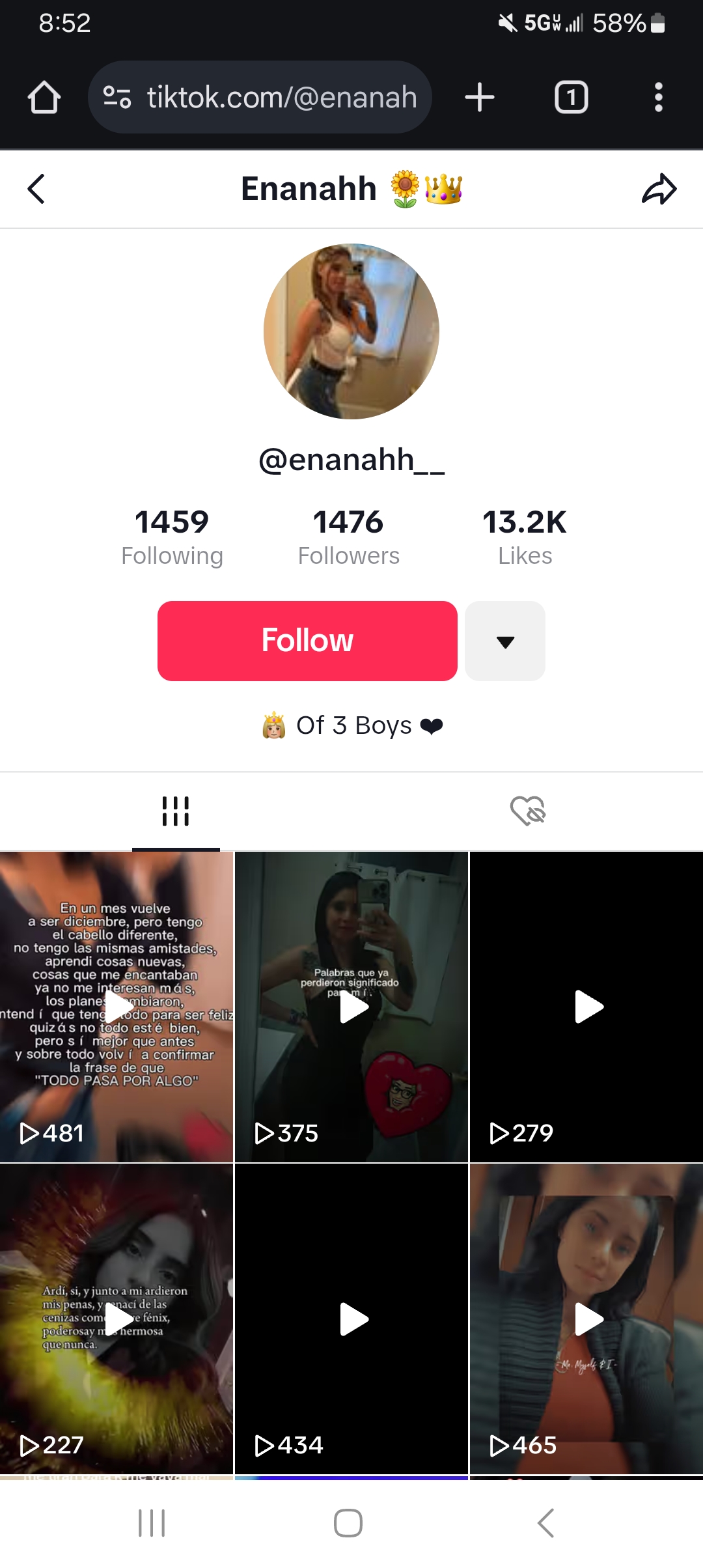The image size is (703, 1568).
Task: Tap the browser address bar
Action: coord(260,98)
